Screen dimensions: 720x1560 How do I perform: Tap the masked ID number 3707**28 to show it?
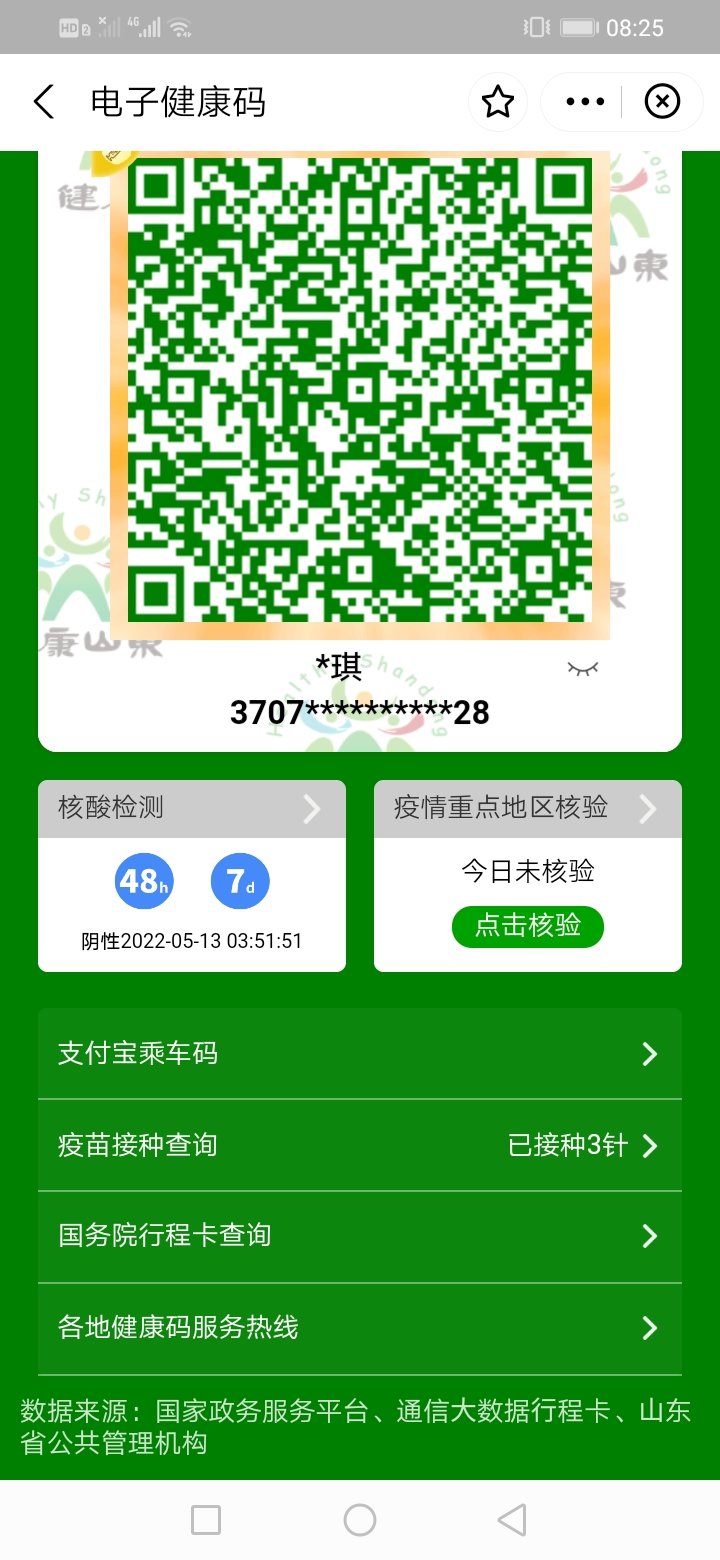(x=360, y=712)
